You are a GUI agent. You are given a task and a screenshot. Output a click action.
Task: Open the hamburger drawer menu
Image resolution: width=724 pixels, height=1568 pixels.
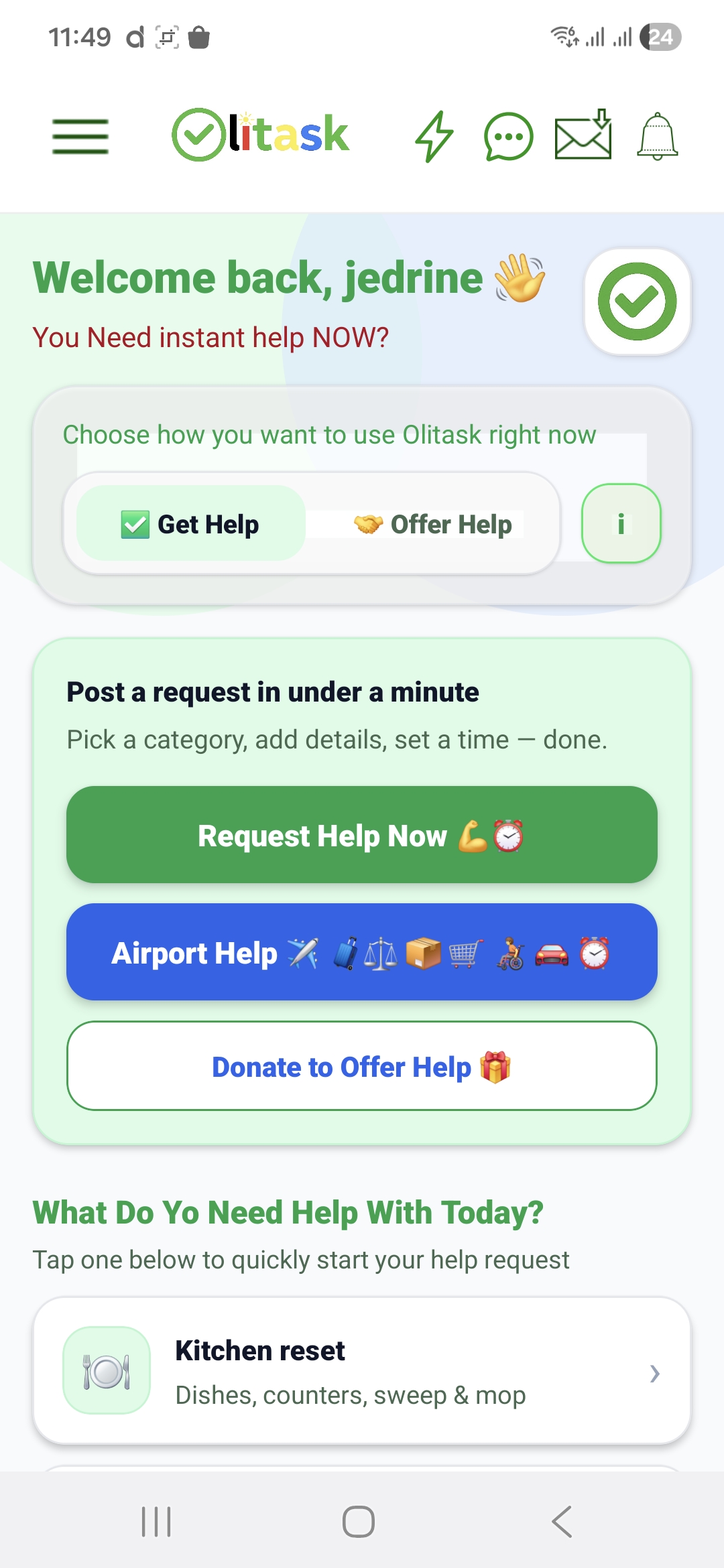point(80,137)
